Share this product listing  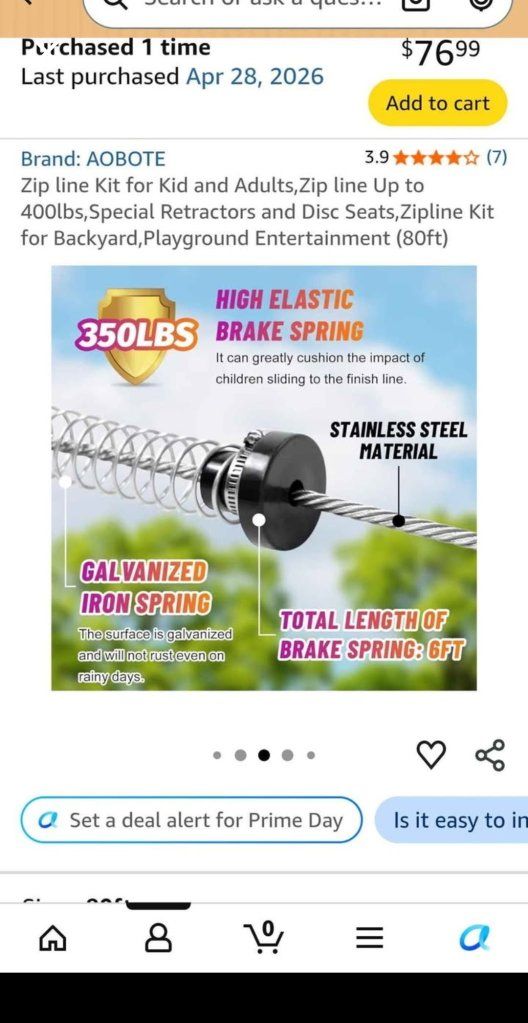click(x=490, y=755)
